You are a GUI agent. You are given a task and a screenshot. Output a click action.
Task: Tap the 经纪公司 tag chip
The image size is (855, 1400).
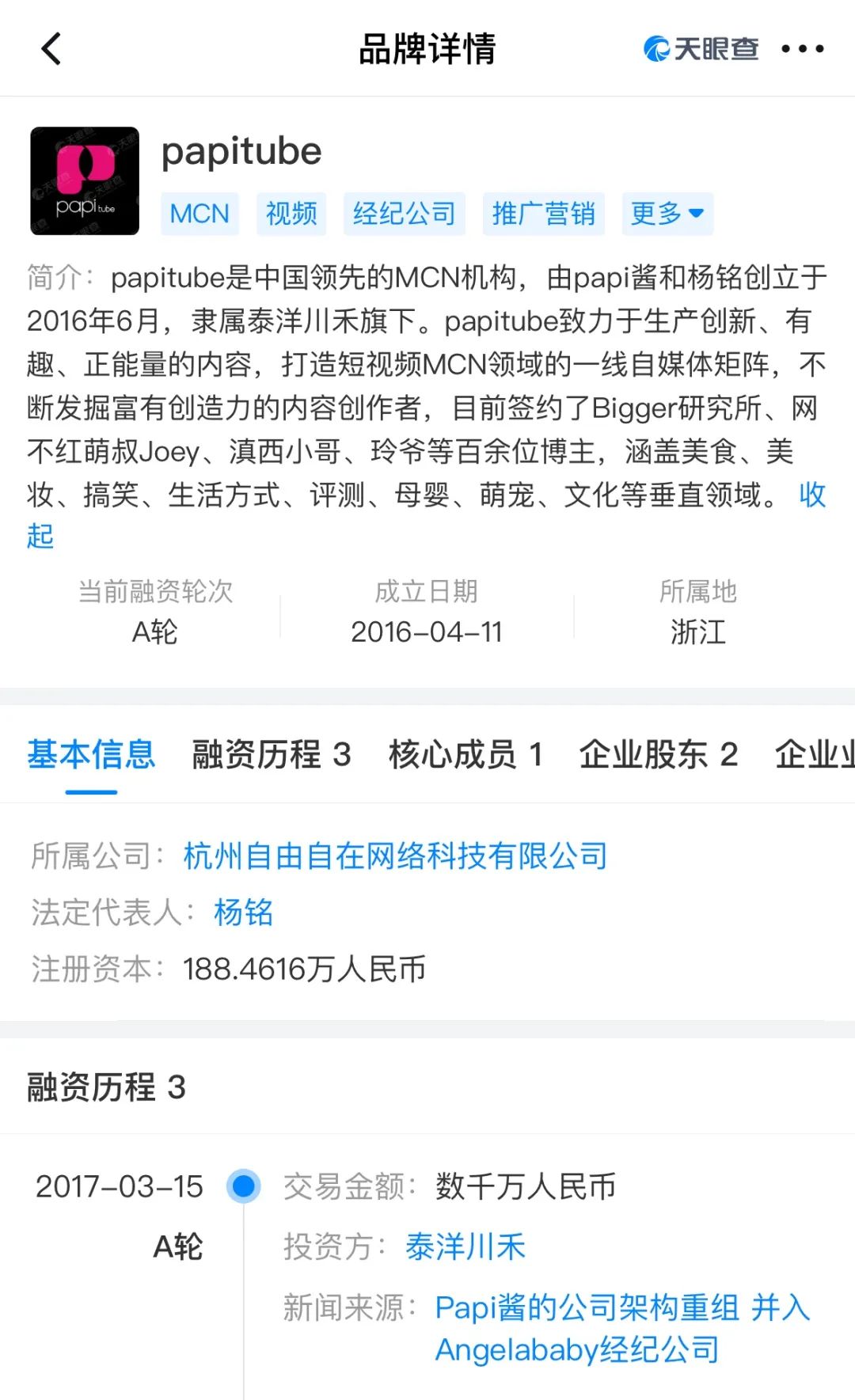(404, 214)
